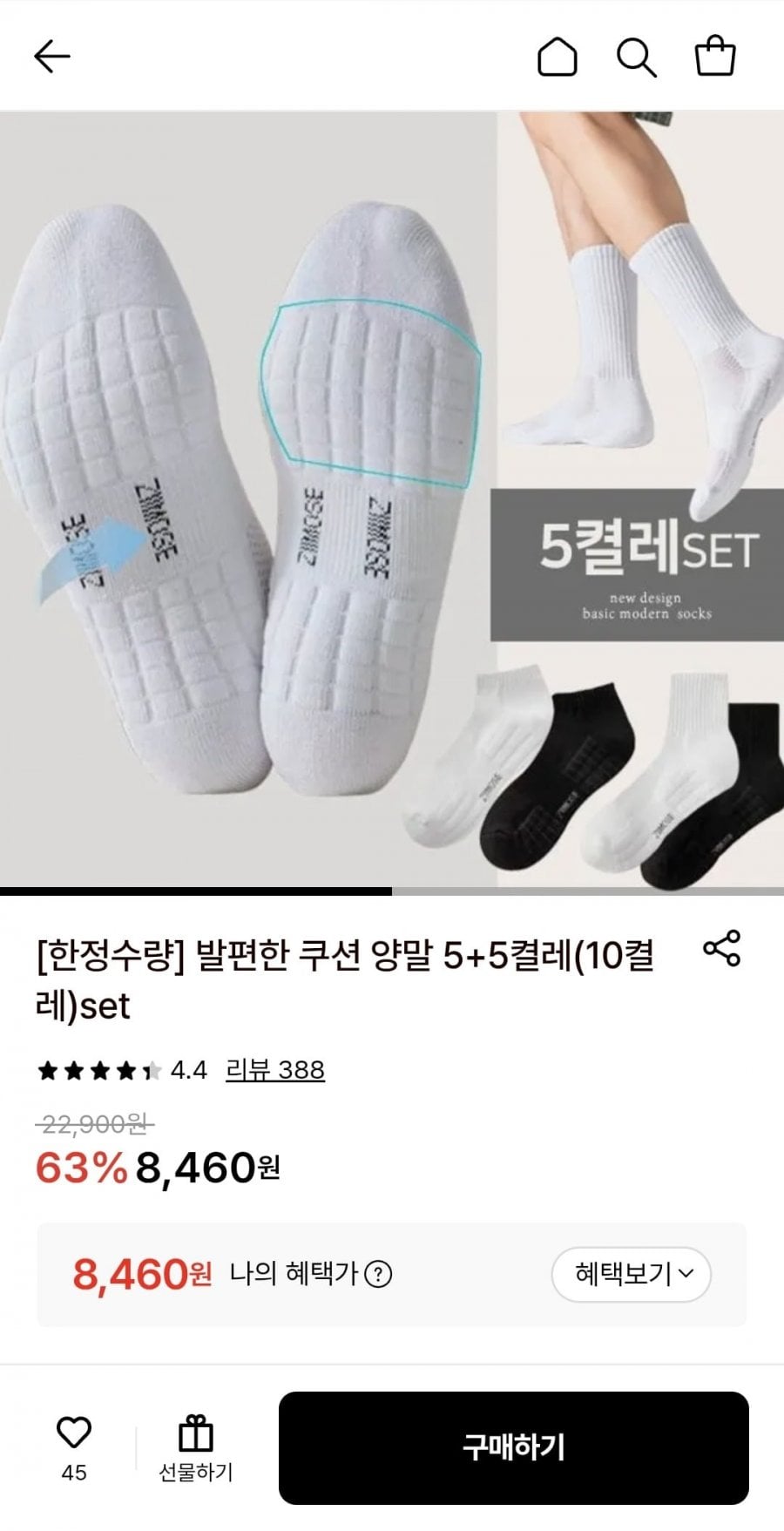784x1531 pixels.
Task: Tap the 나의 혜택가 help icon
Action: [378, 1275]
